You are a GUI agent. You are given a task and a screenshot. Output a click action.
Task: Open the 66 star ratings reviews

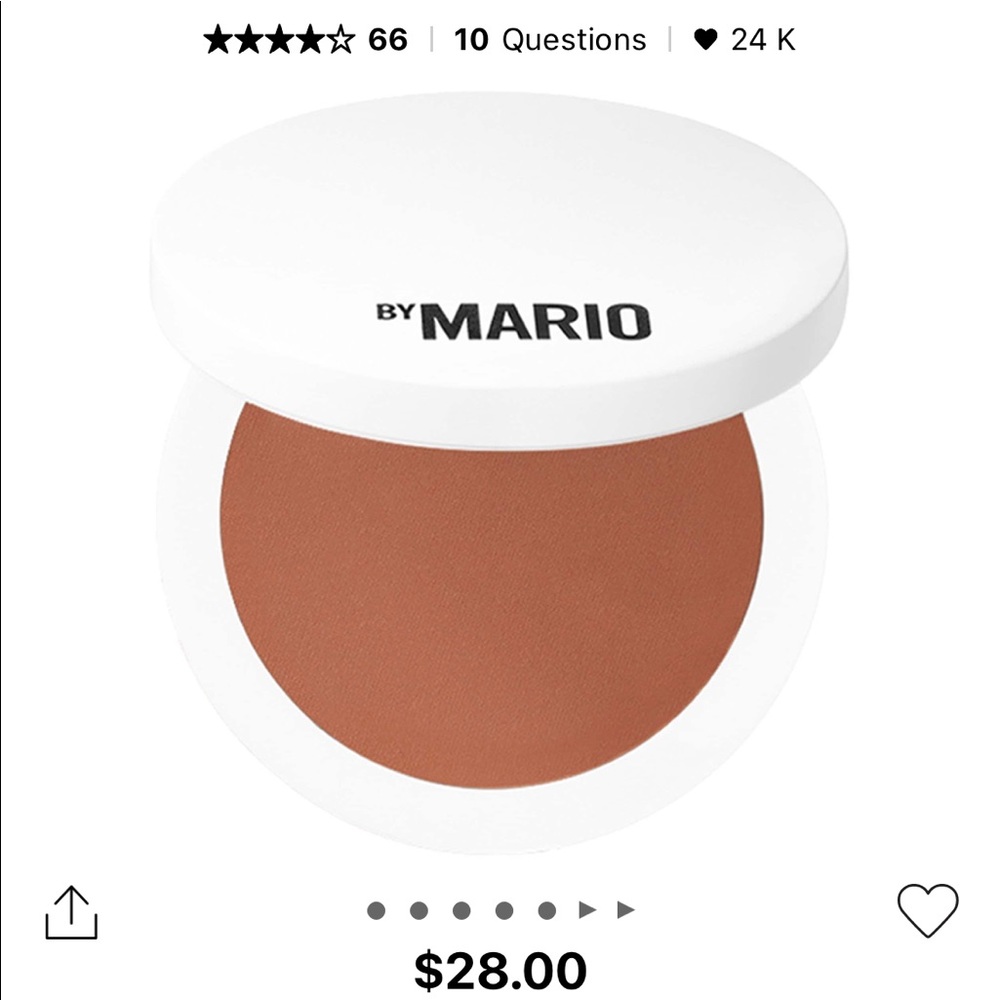305,40
